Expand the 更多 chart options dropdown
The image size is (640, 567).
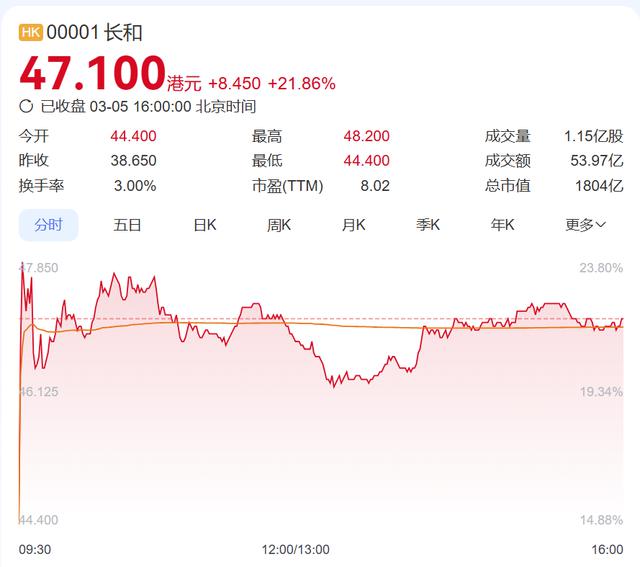586,225
